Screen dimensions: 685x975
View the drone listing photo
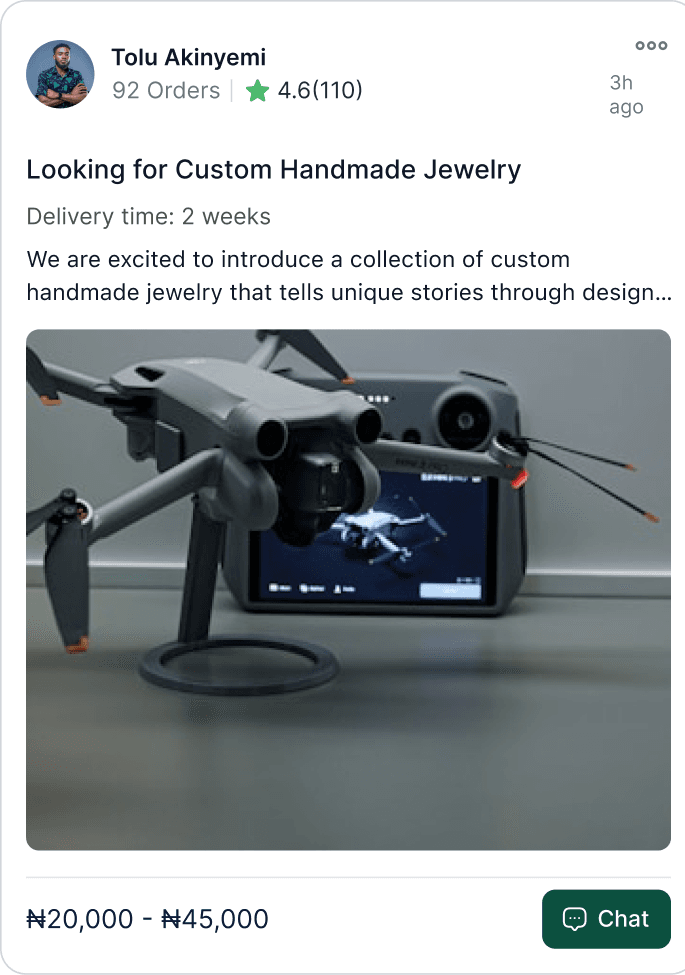tap(348, 590)
